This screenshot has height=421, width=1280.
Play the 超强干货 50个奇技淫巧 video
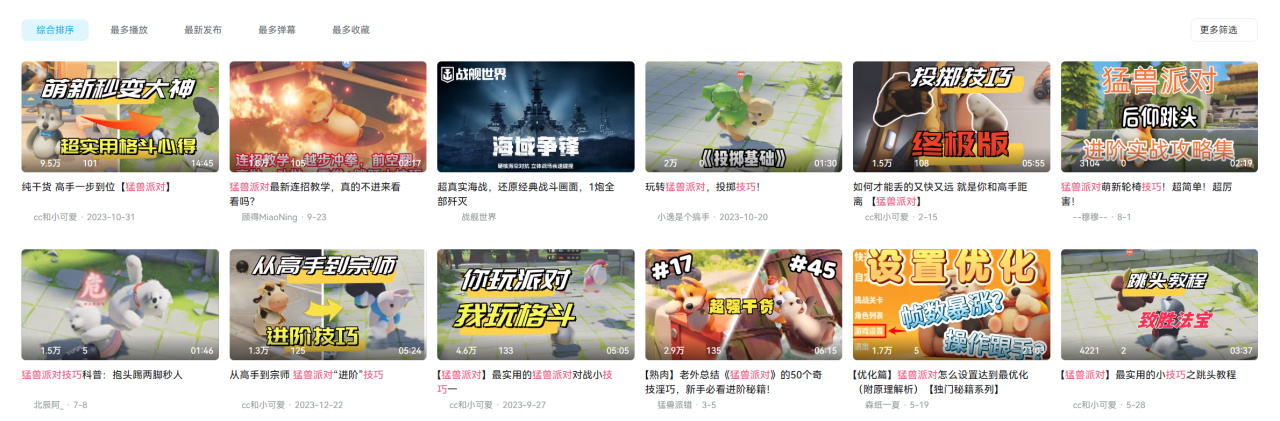(x=744, y=304)
